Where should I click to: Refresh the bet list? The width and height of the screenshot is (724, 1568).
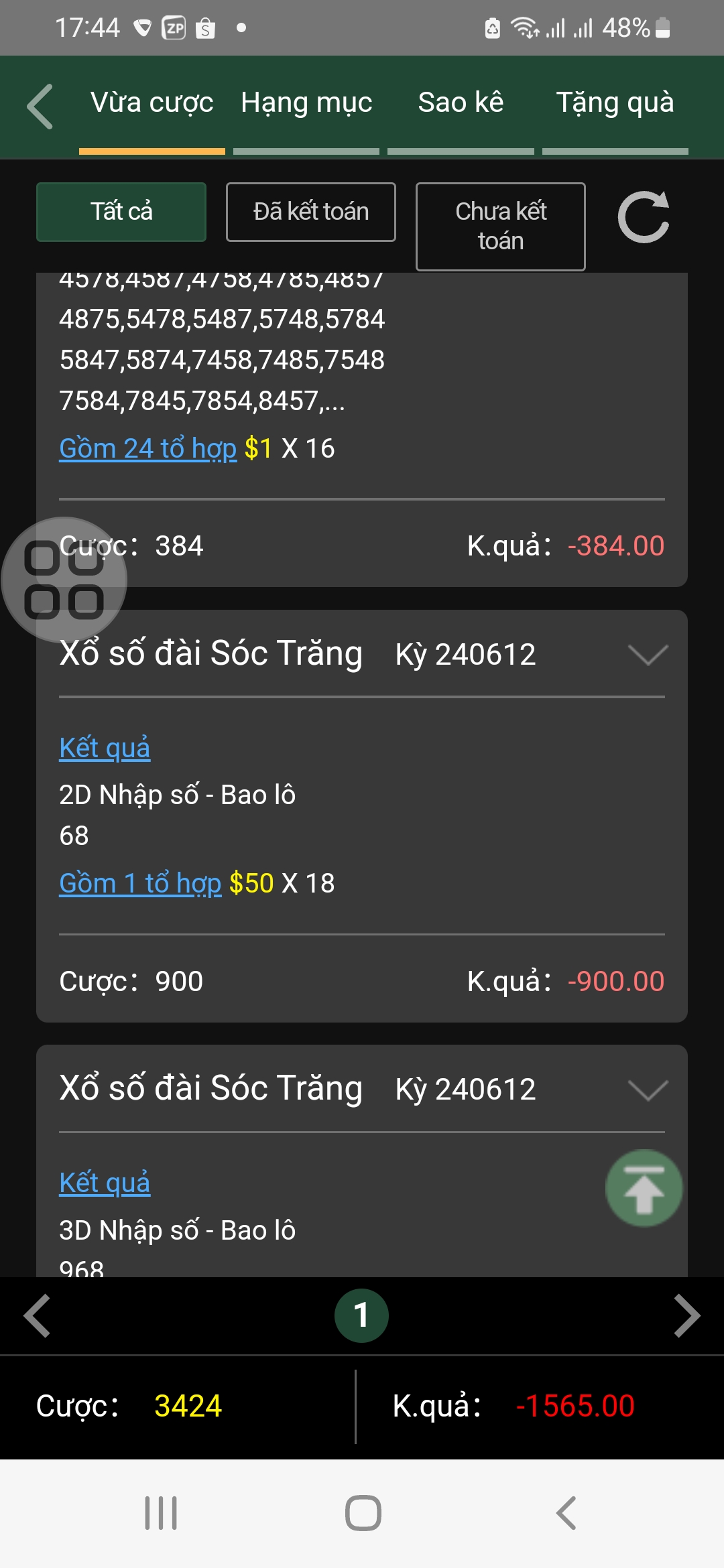[644, 217]
